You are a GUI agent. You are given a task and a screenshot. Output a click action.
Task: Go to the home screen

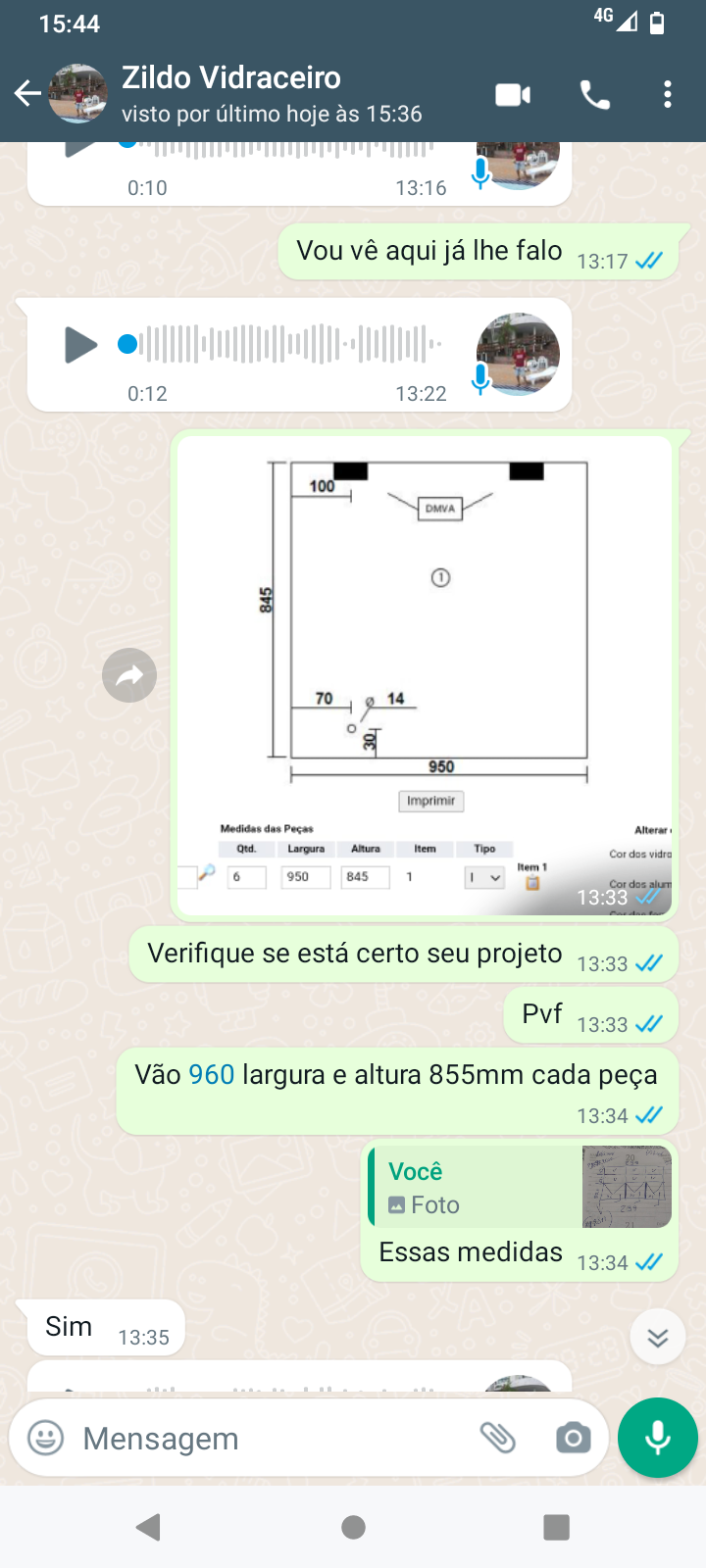coord(354,1527)
